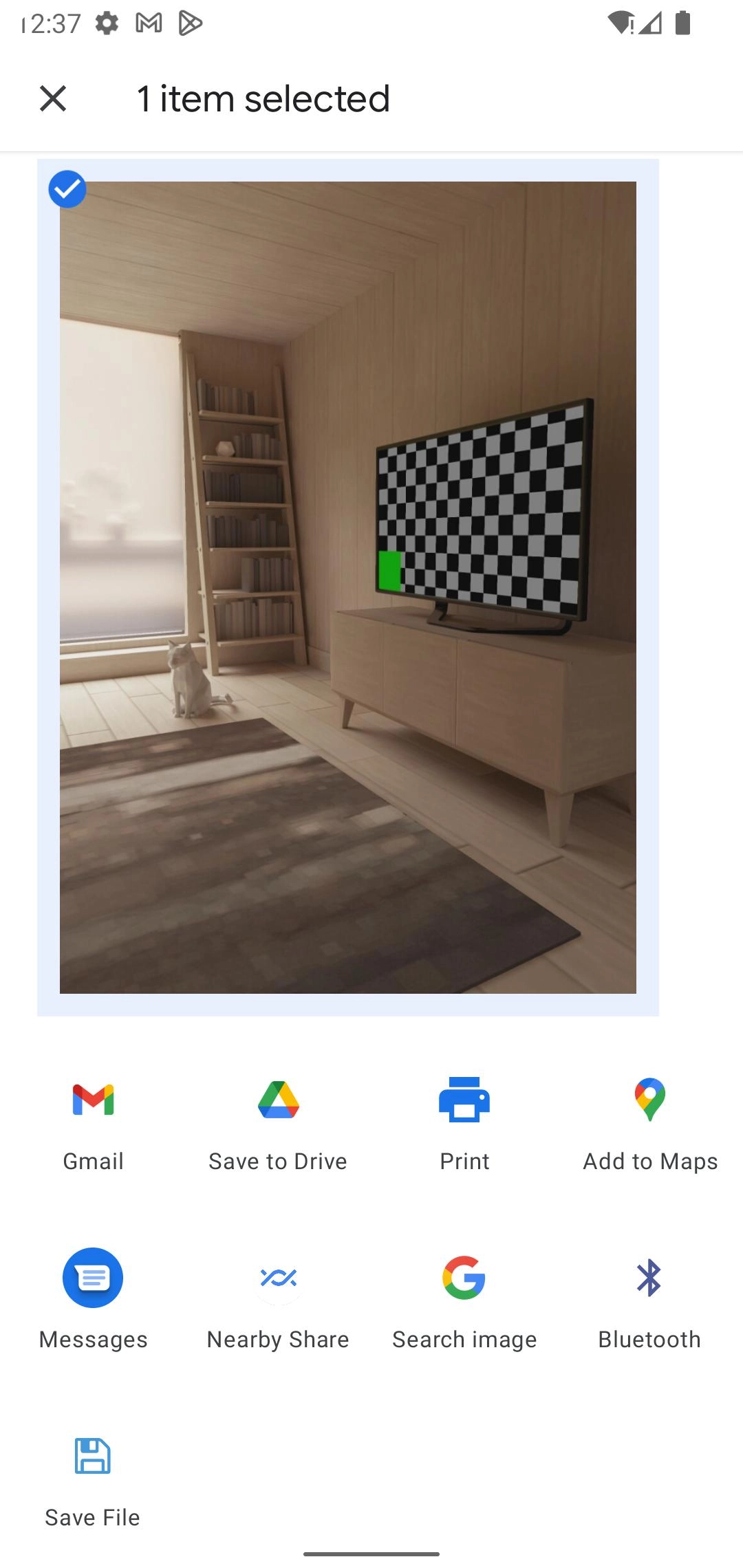Tap Save File
Screen dimensions: 743x1568
click(92, 1477)
